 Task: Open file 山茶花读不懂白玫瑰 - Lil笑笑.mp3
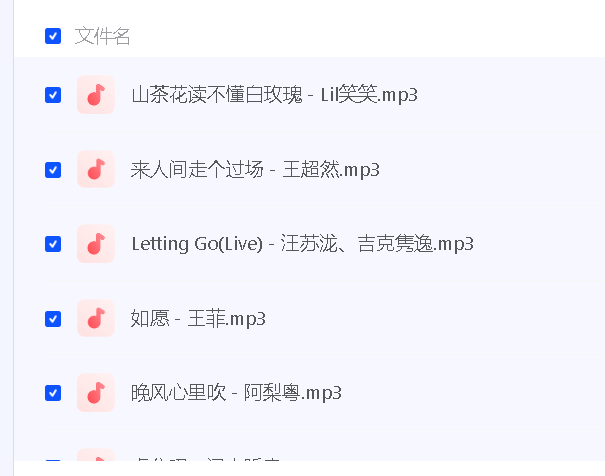tap(274, 95)
